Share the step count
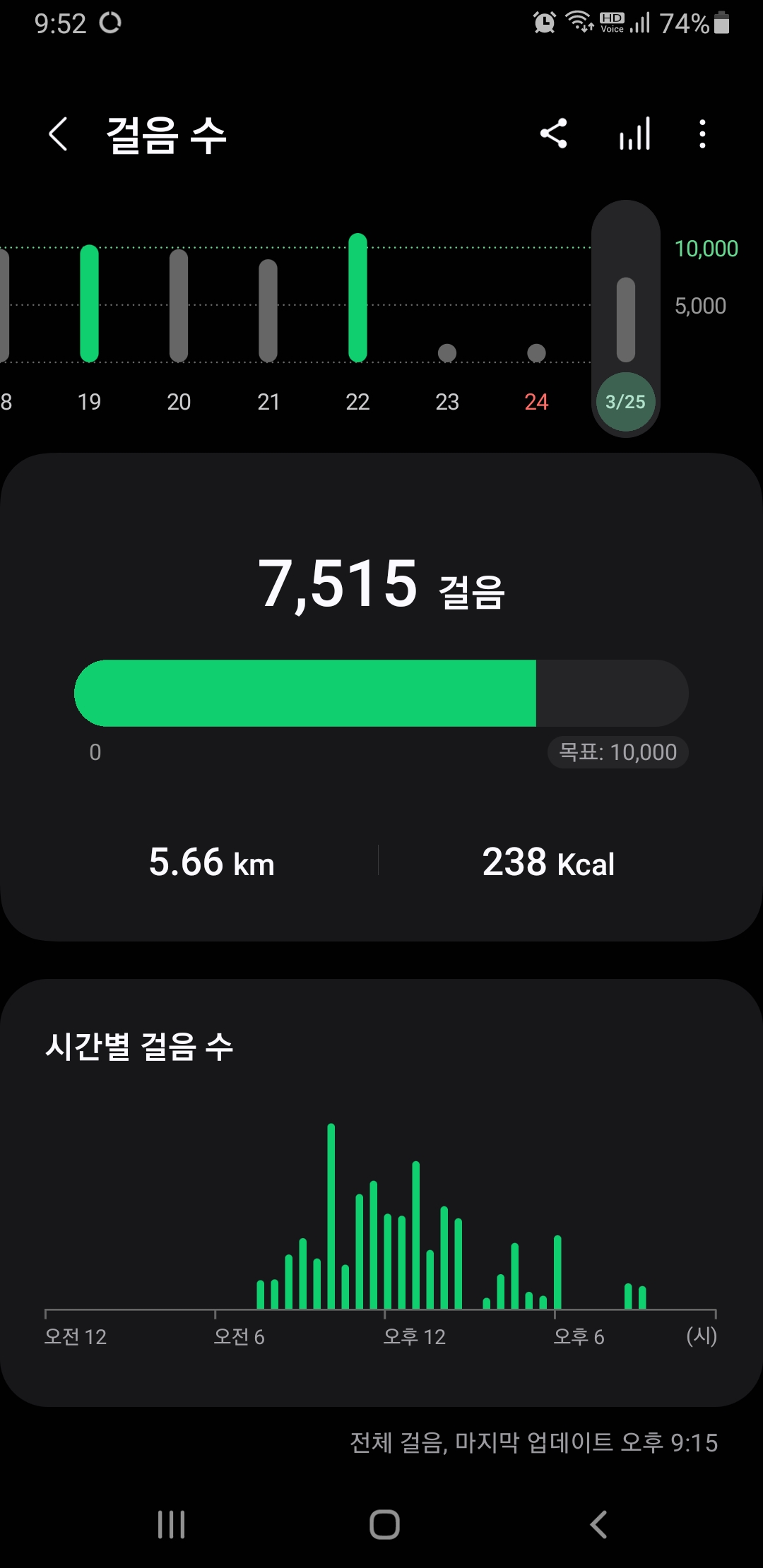This screenshot has width=763, height=1568. tap(554, 133)
